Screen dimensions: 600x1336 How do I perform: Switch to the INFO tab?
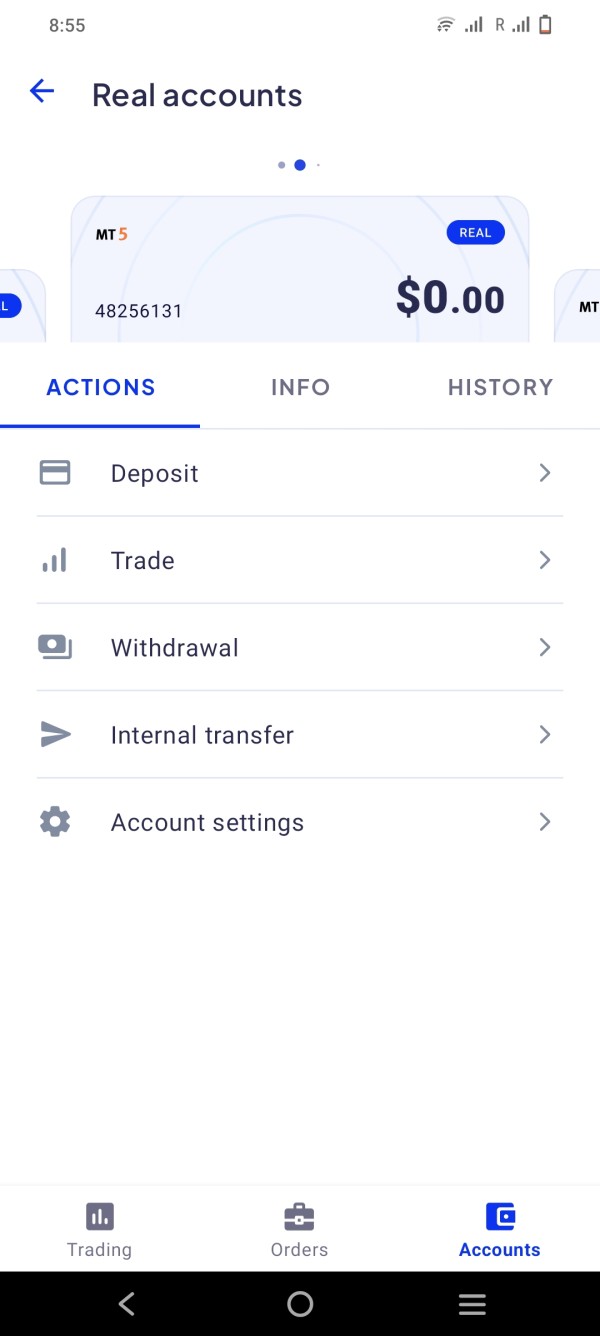pos(300,387)
